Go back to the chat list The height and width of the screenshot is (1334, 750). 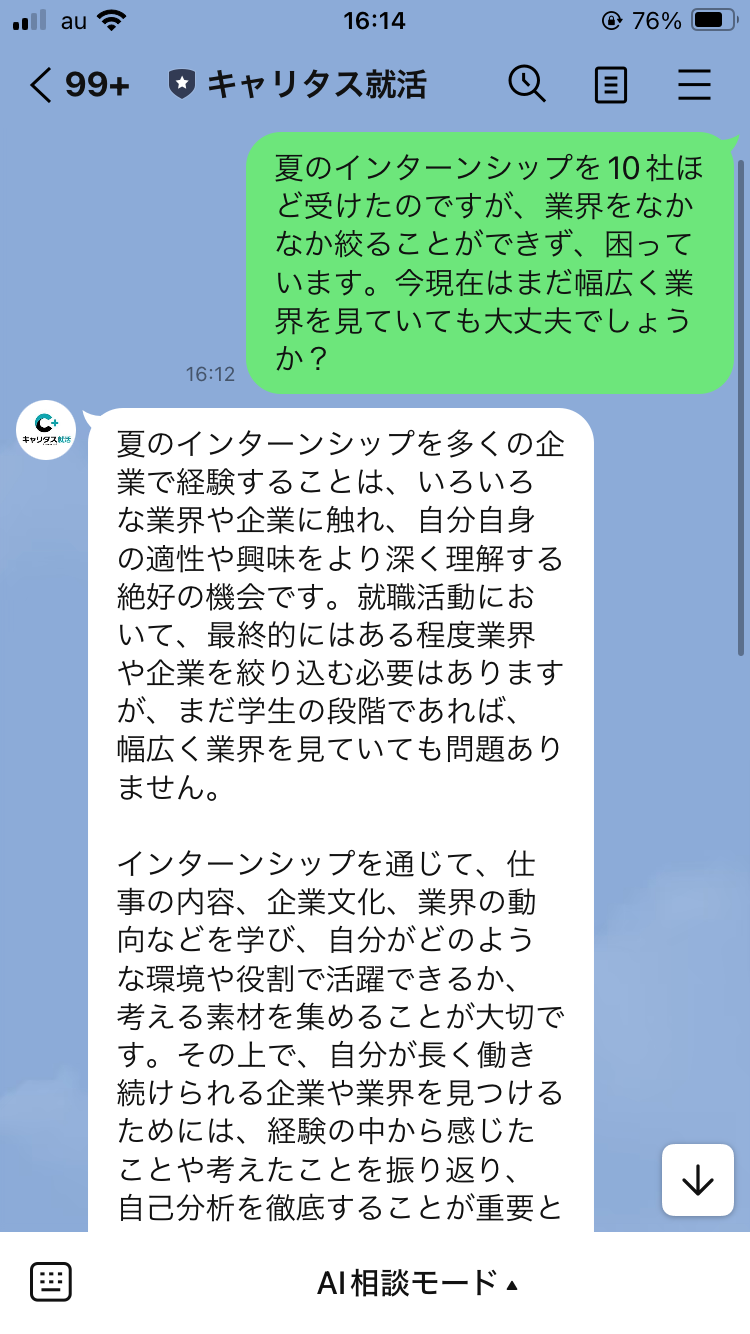click(x=40, y=85)
